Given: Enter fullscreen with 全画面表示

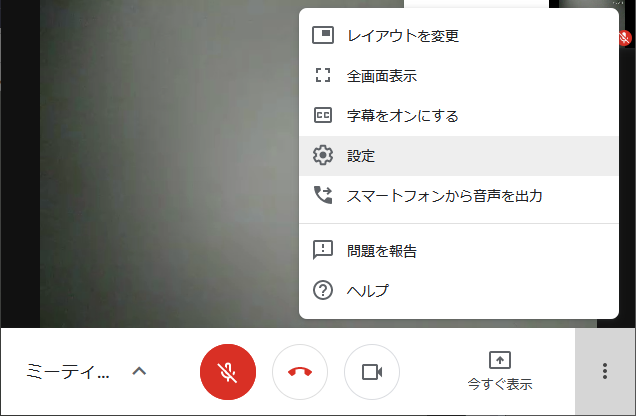Looking at the screenshot, I should coord(381,76).
